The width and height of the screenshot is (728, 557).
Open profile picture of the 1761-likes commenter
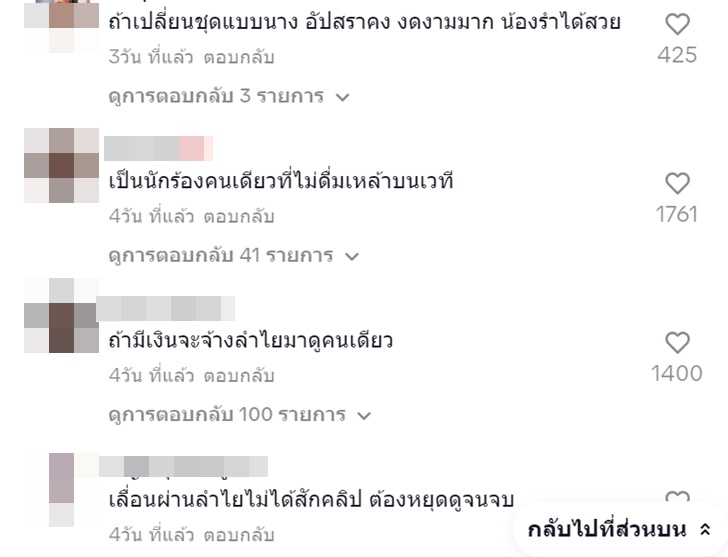[x=62, y=165]
